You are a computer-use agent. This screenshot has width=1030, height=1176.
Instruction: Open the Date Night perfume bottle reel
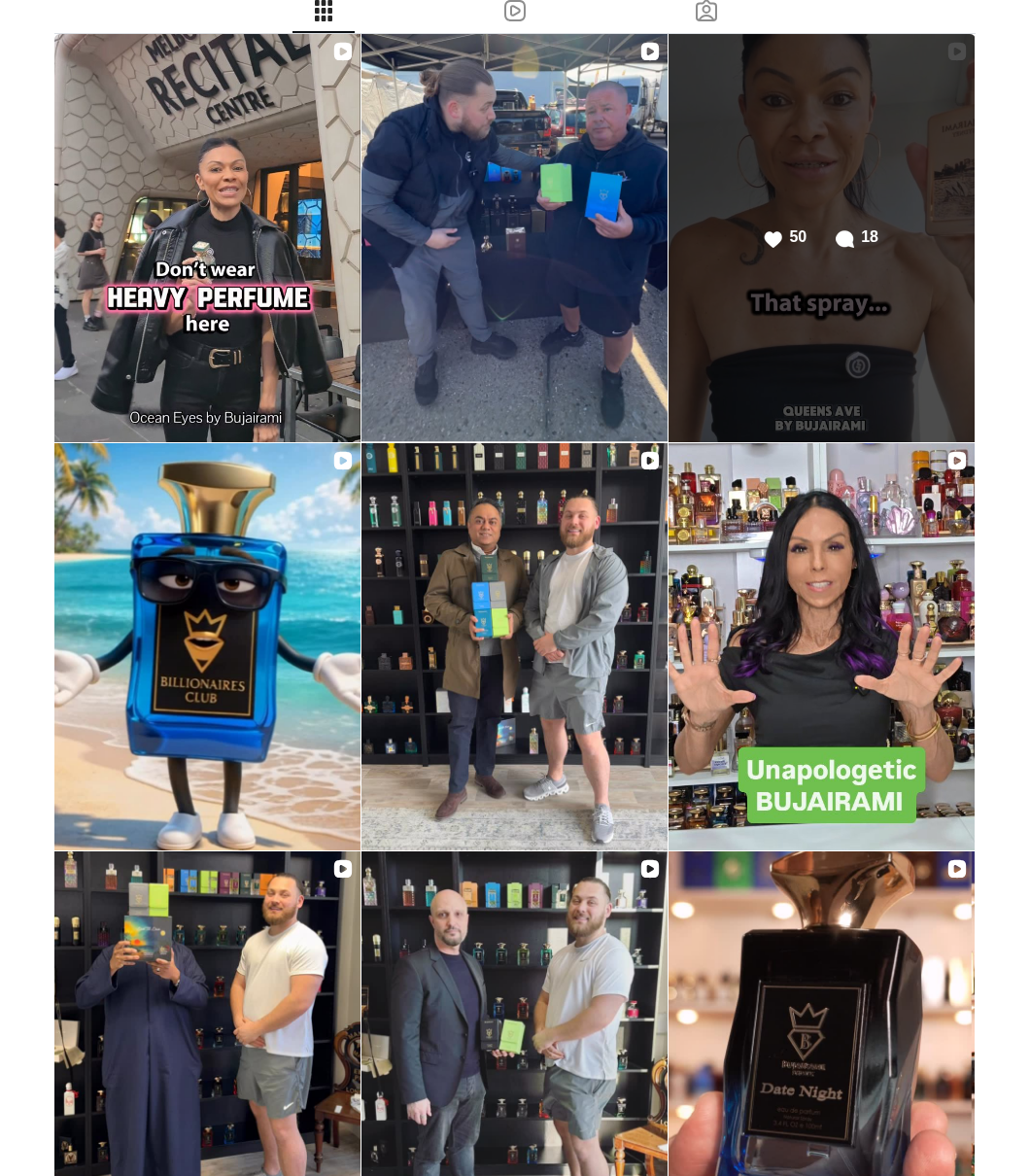click(821, 1014)
